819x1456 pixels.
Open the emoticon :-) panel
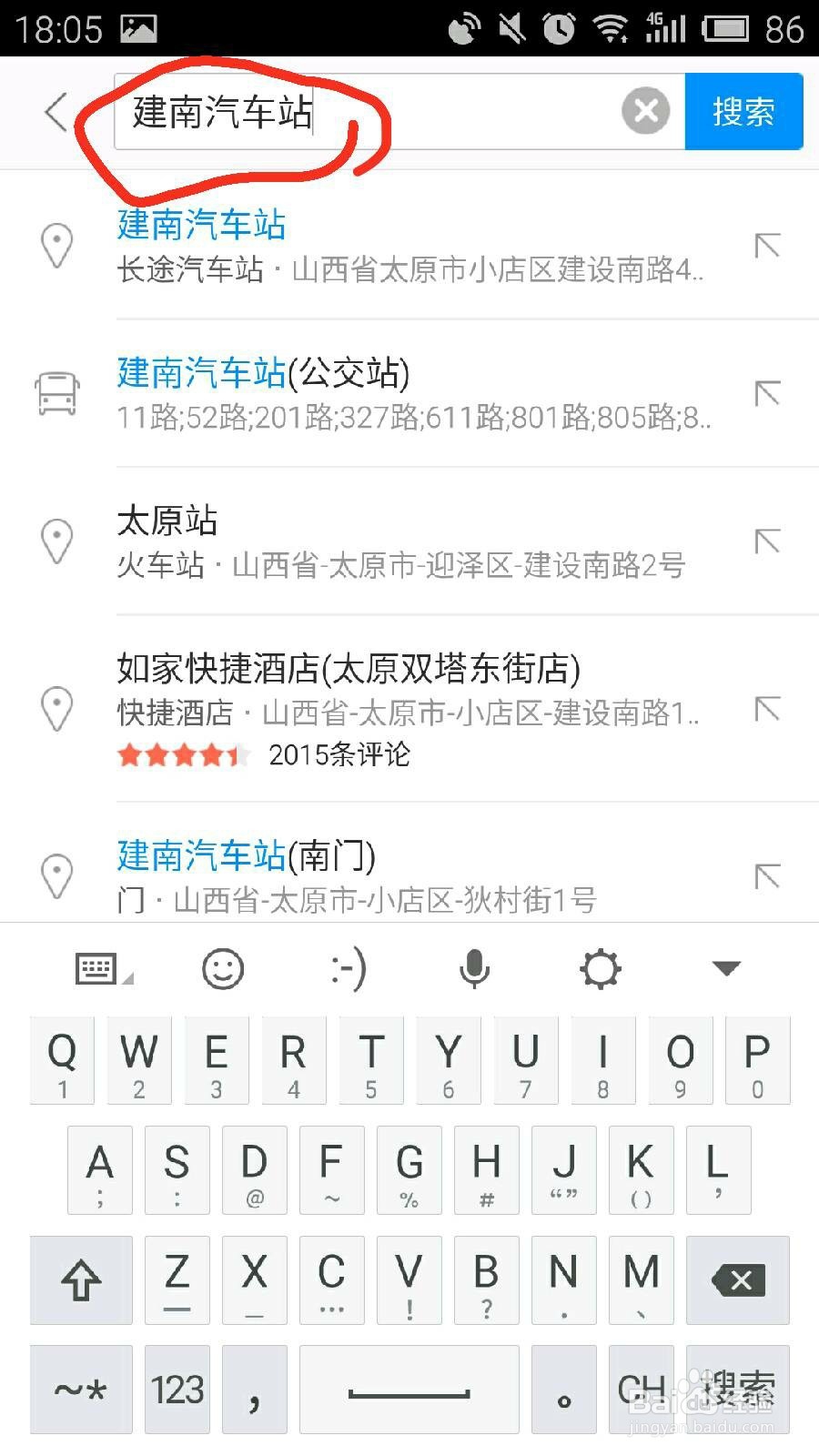click(349, 968)
